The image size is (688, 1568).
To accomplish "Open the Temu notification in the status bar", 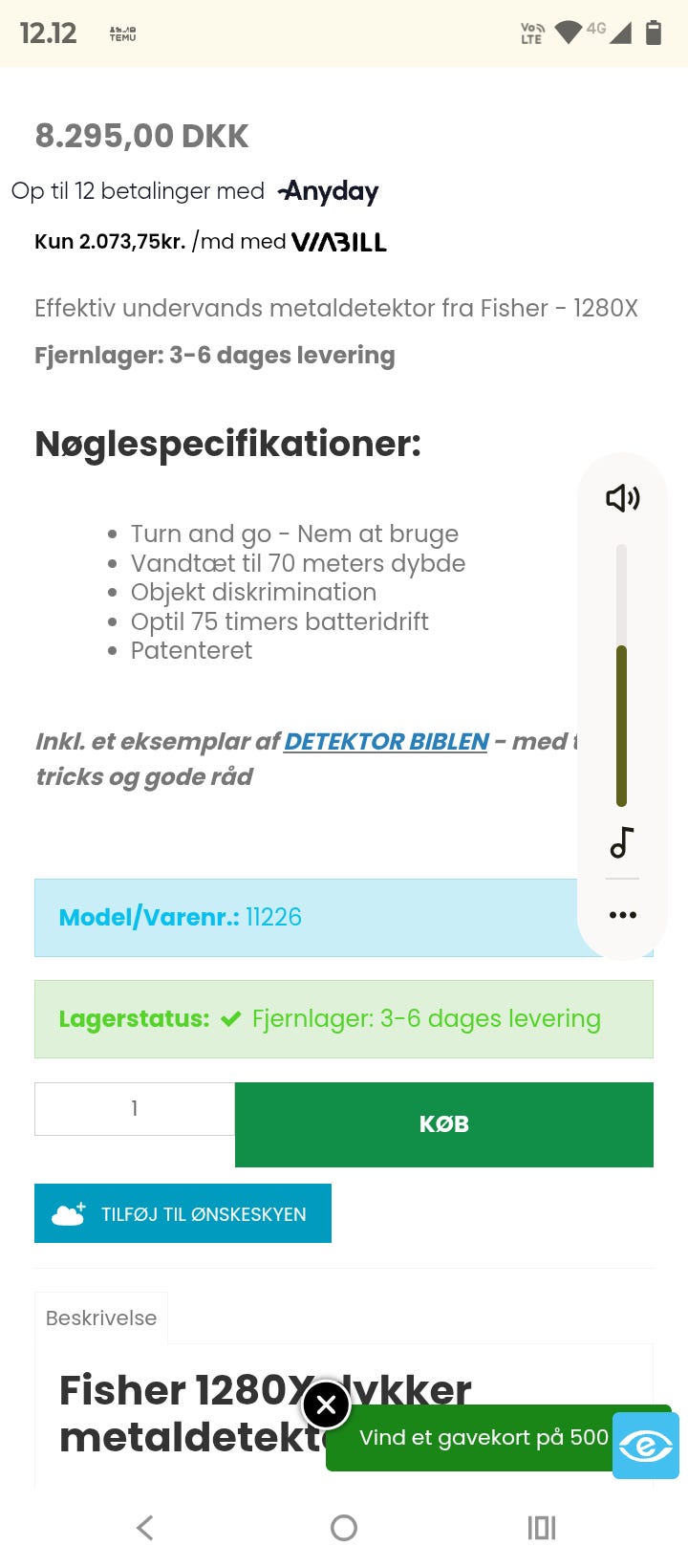I will click(x=125, y=32).
